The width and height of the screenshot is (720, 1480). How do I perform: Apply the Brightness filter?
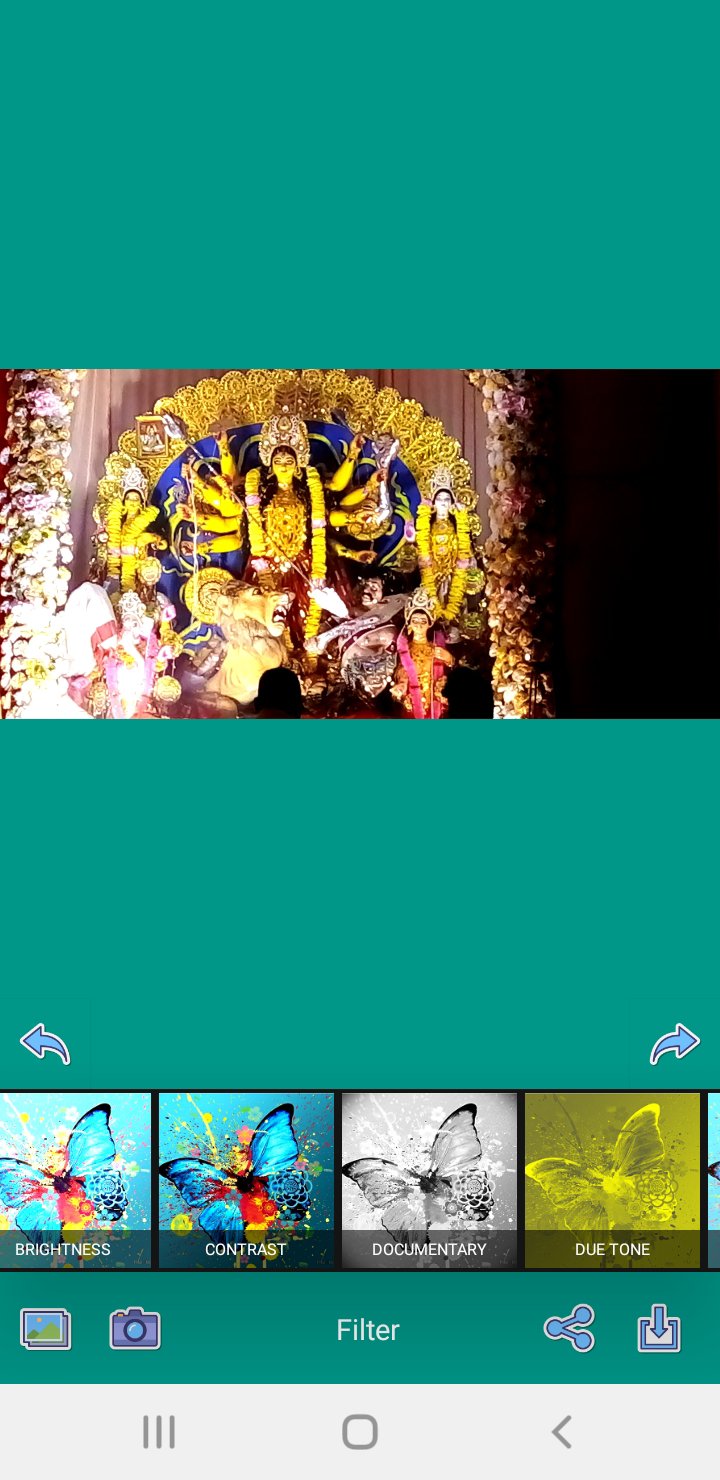(70, 1180)
